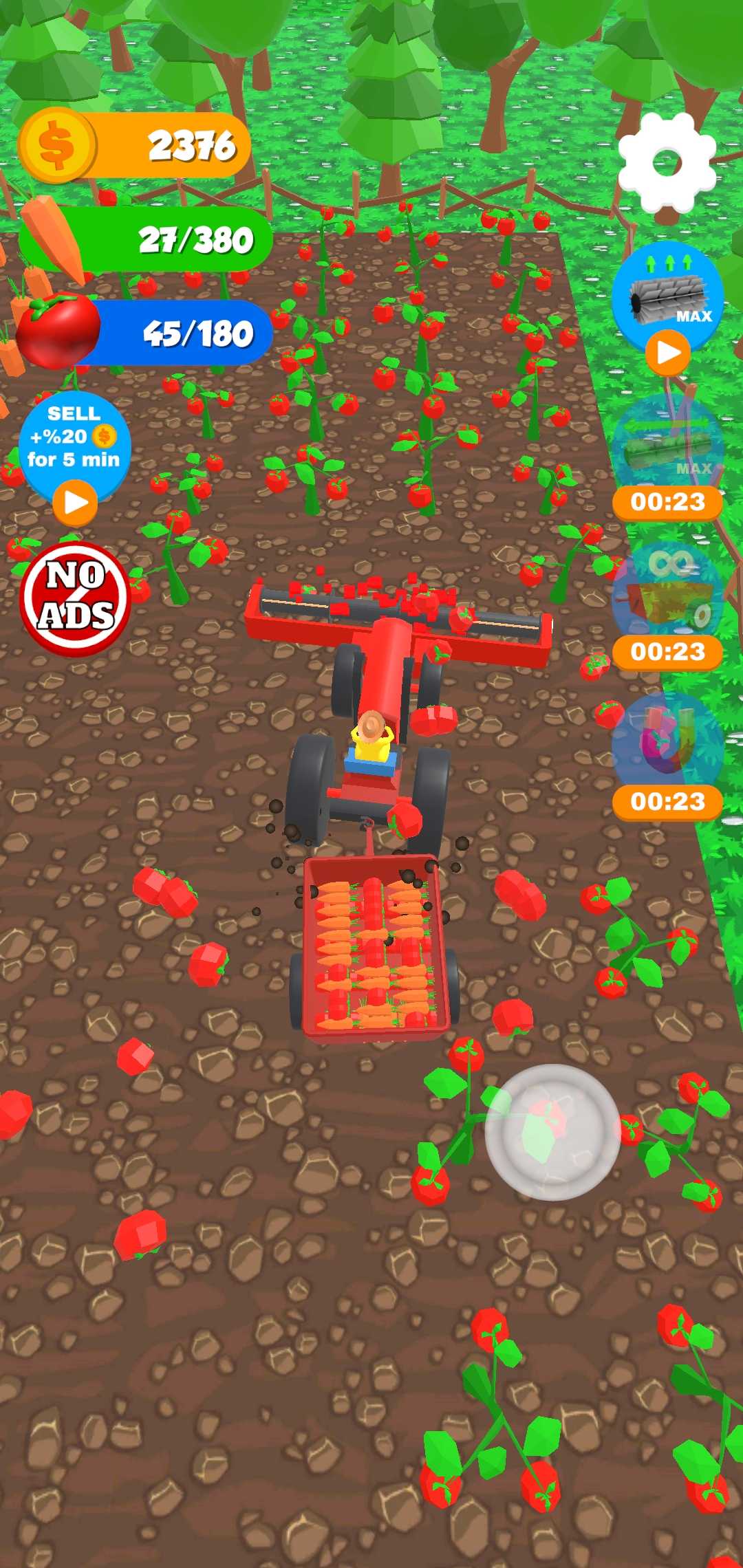Tap the virtual joystick control
The height and width of the screenshot is (1568, 743).
point(552,1133)
